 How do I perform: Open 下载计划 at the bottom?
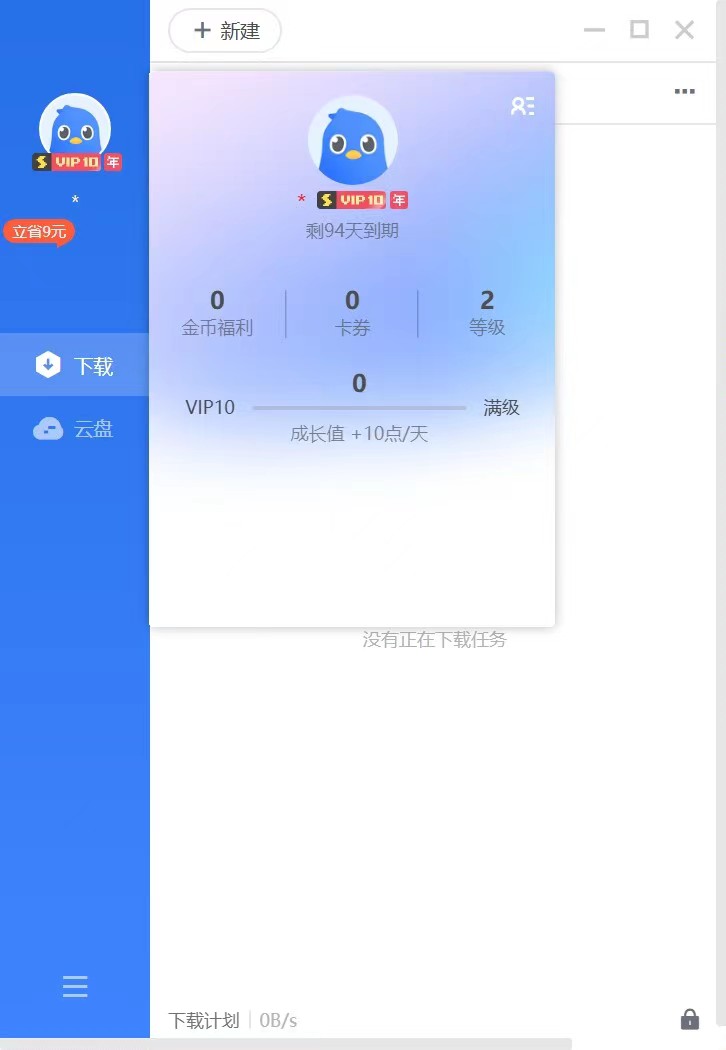point(204,1020)
